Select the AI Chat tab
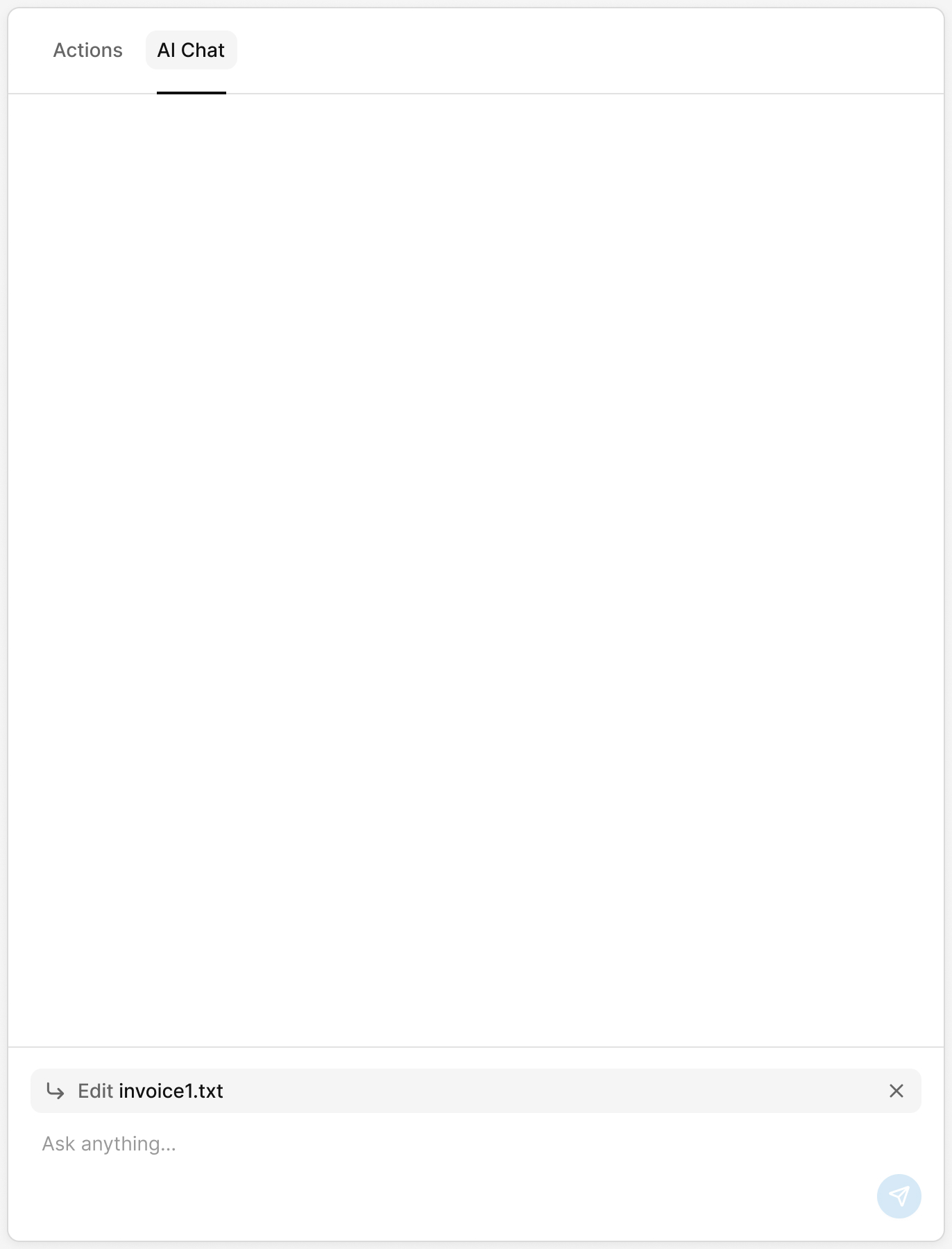The image size is (952, 1249). coord(191,50)
